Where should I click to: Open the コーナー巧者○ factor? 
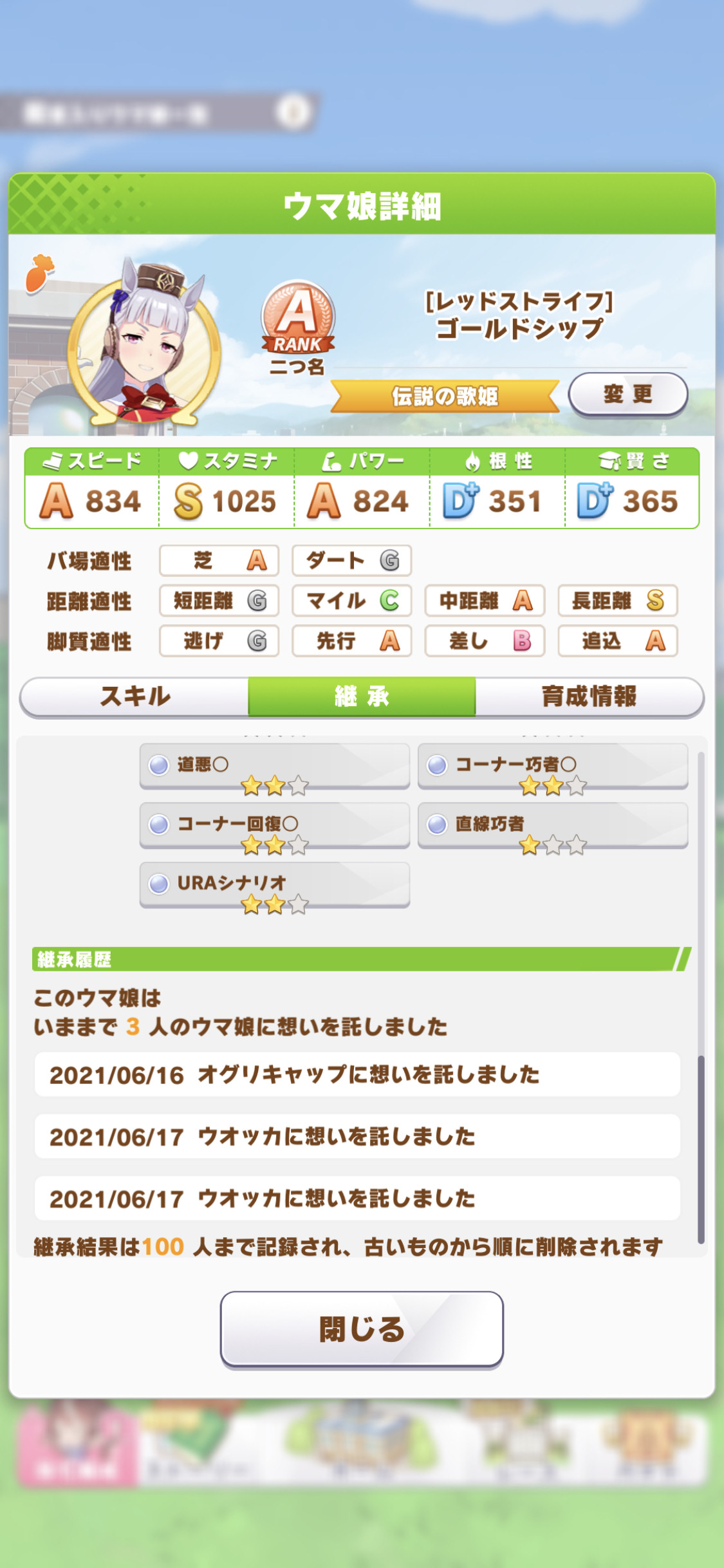click(553, 766)
